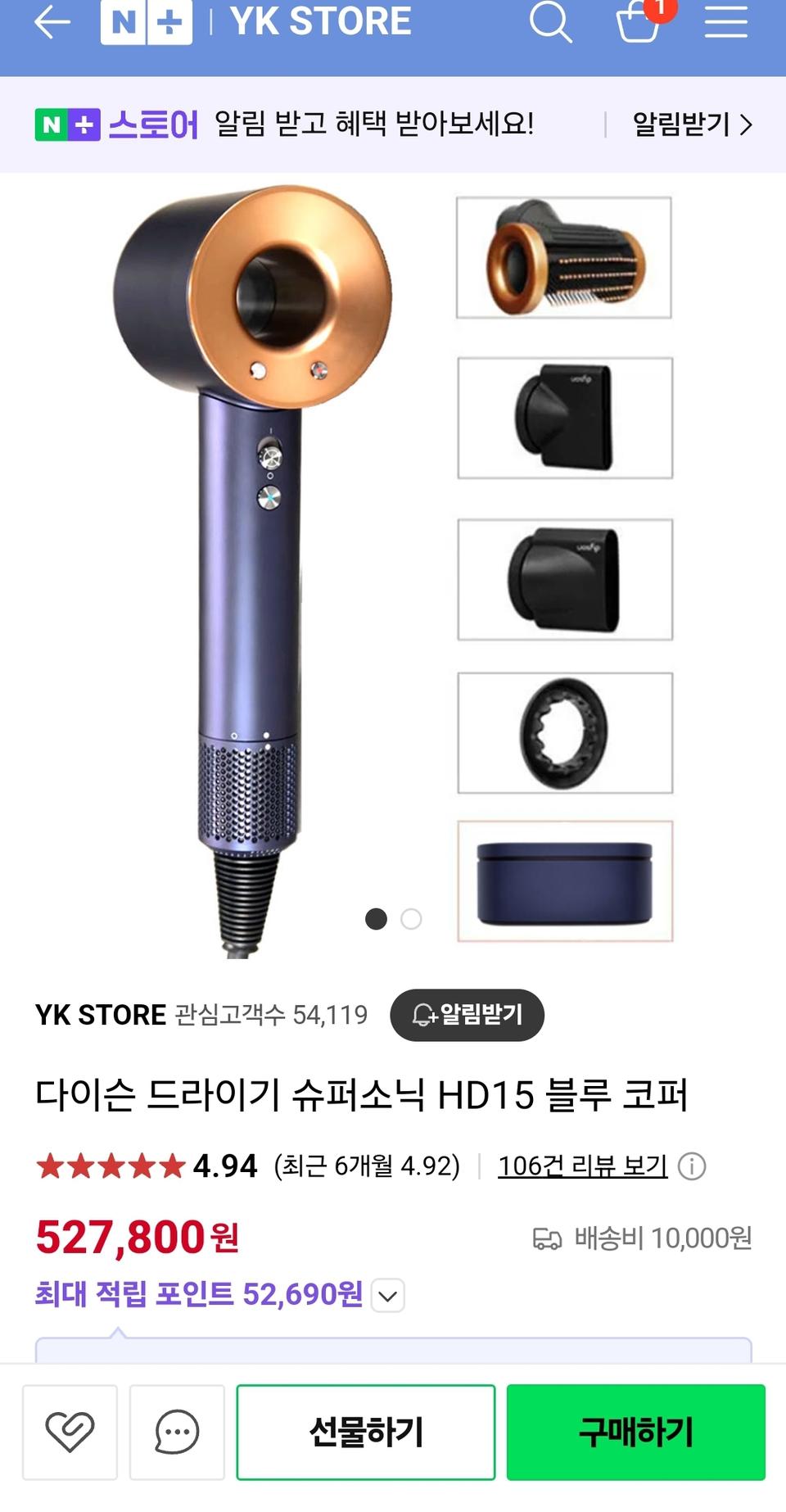Select the second carousel dot
Image resolution: width=786 pixels, height=1512 pixels.
tap(410, 920)
